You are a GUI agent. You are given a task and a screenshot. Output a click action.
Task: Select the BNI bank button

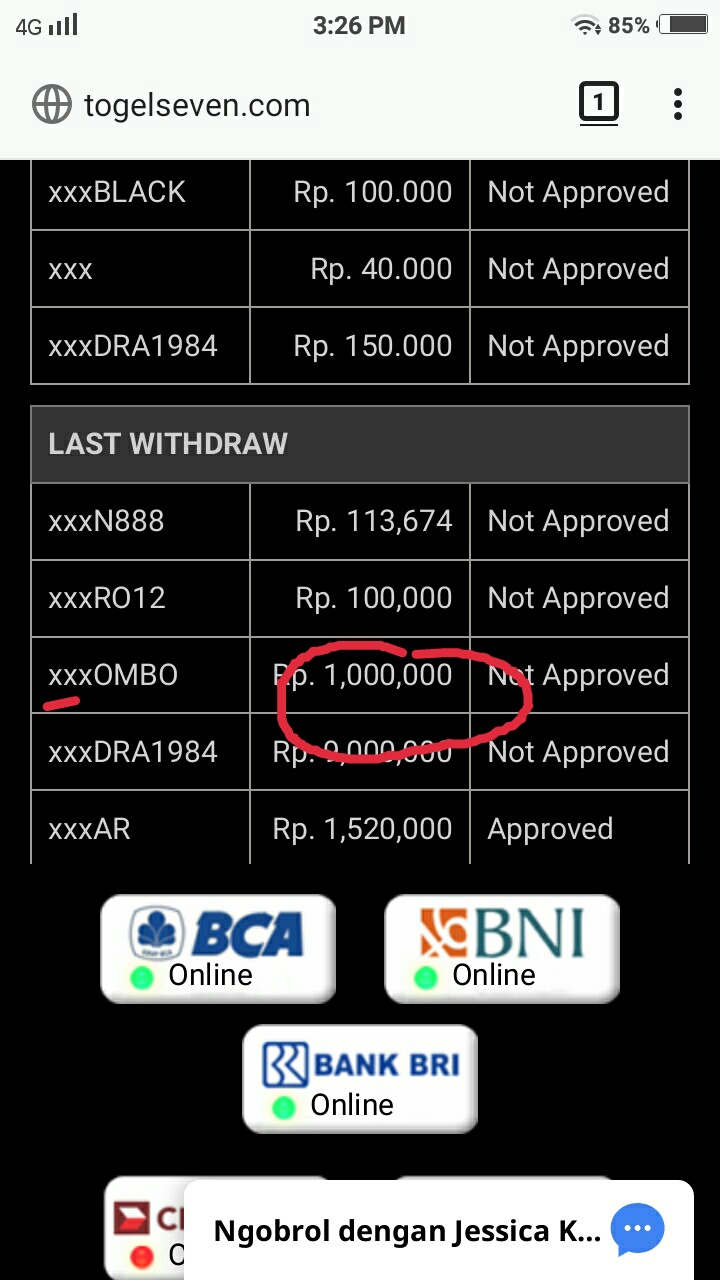coord(502,948)
